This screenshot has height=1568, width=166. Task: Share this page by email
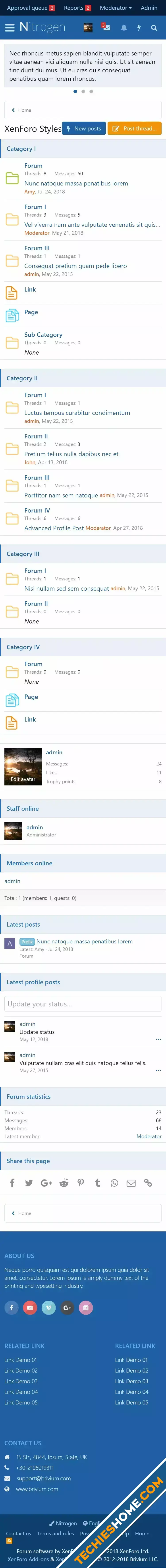tap(131, 1183)
